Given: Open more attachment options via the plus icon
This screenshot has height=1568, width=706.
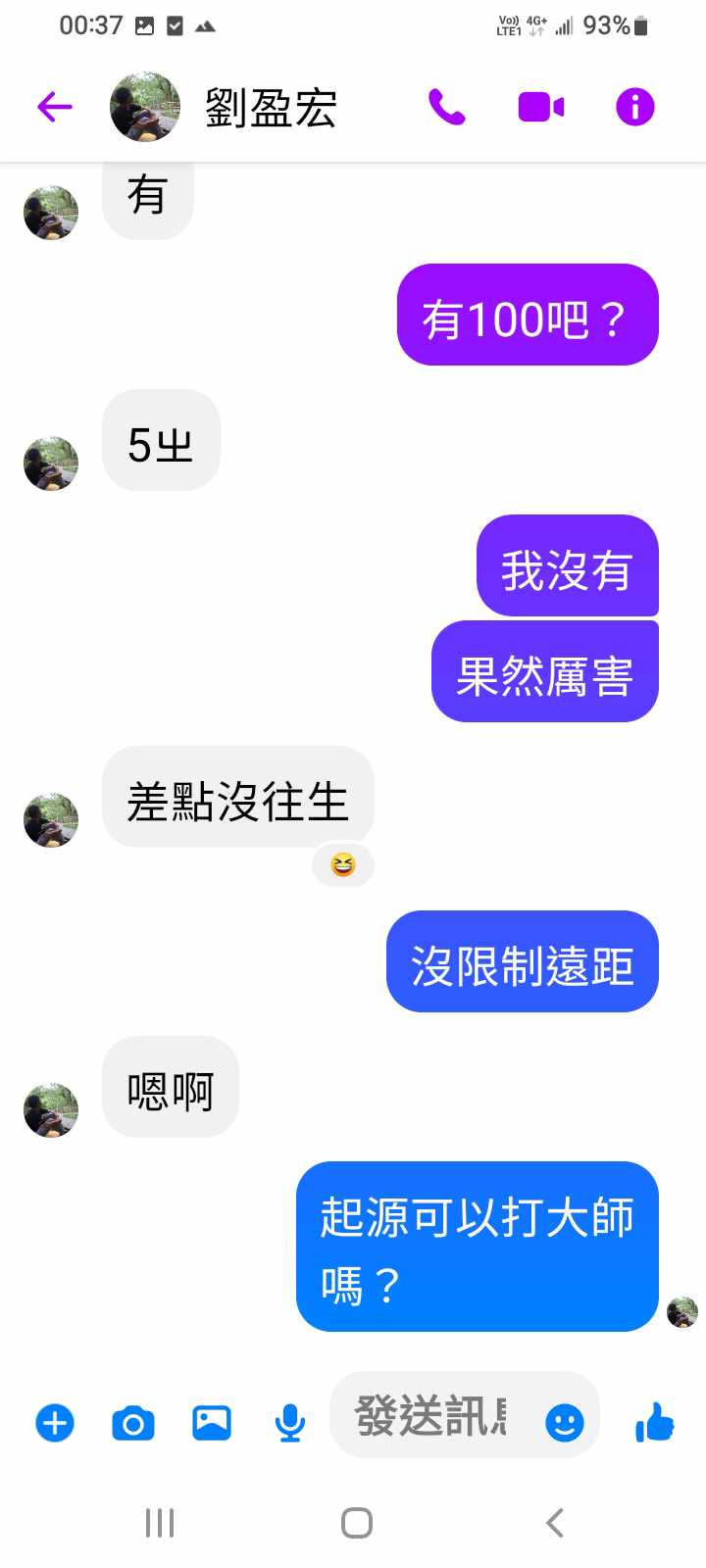Looking at the screenshot, I should click(x=55, y=1422).
